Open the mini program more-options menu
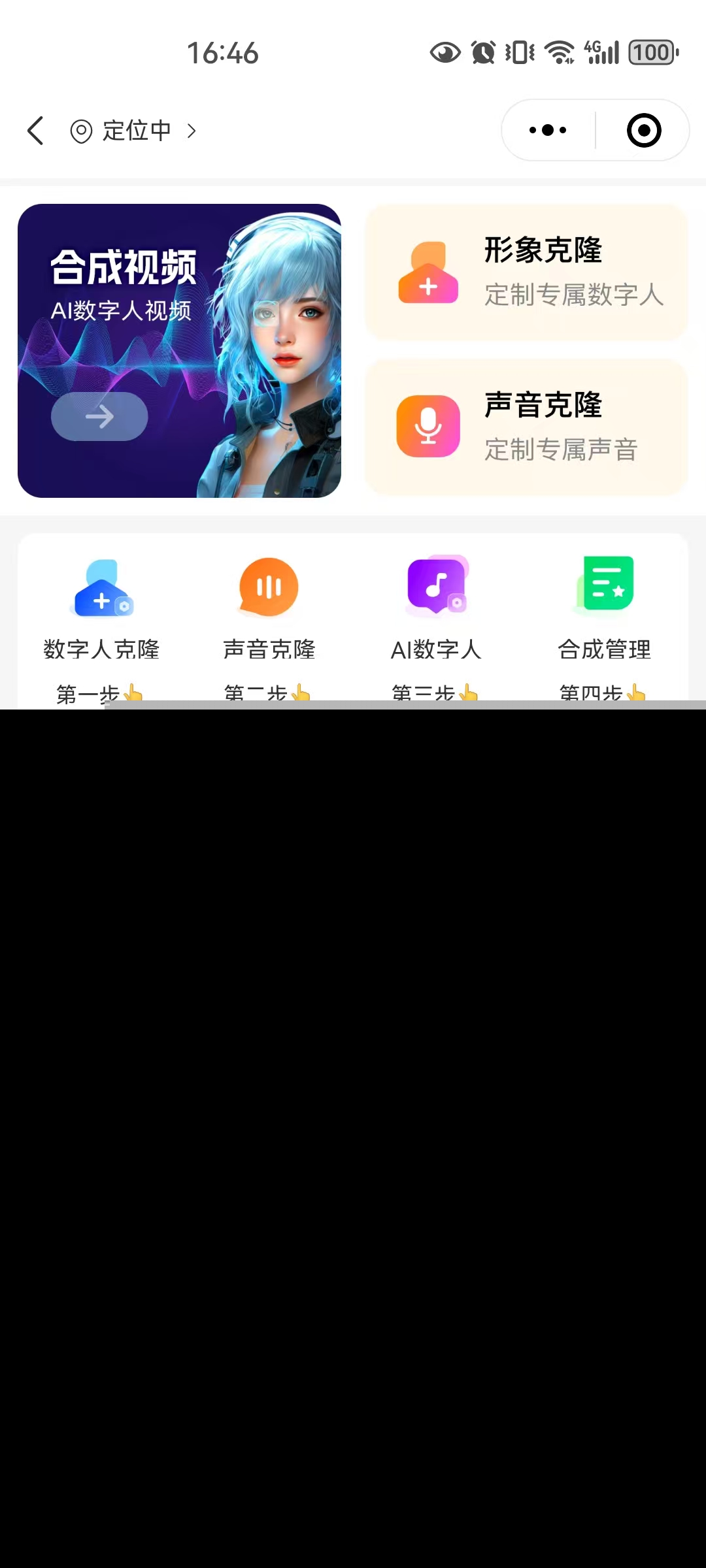This screenshot has width=706, height=1568. pyautogui.click(x=548, y=130)
